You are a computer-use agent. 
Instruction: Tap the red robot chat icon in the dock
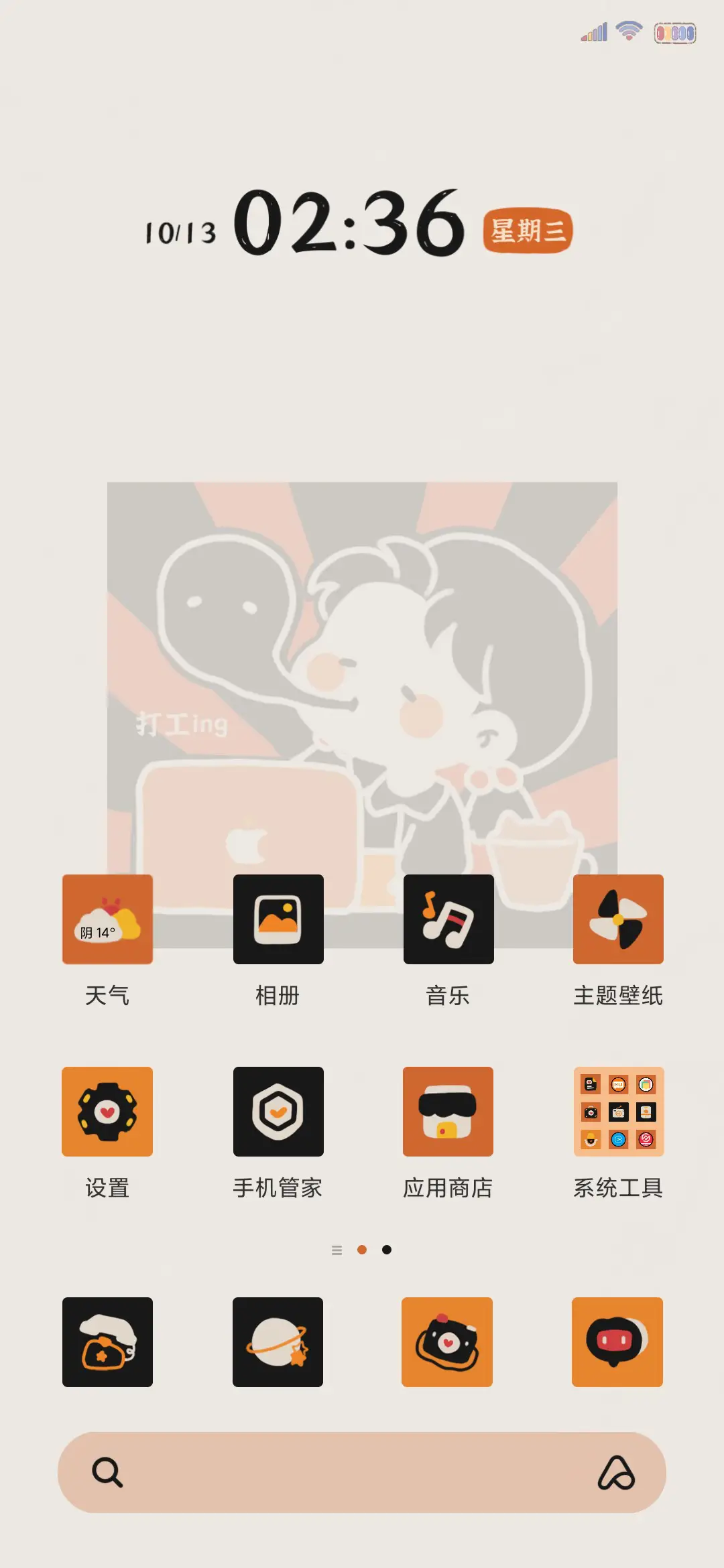pyautogui.click(x=617, y=1344)
